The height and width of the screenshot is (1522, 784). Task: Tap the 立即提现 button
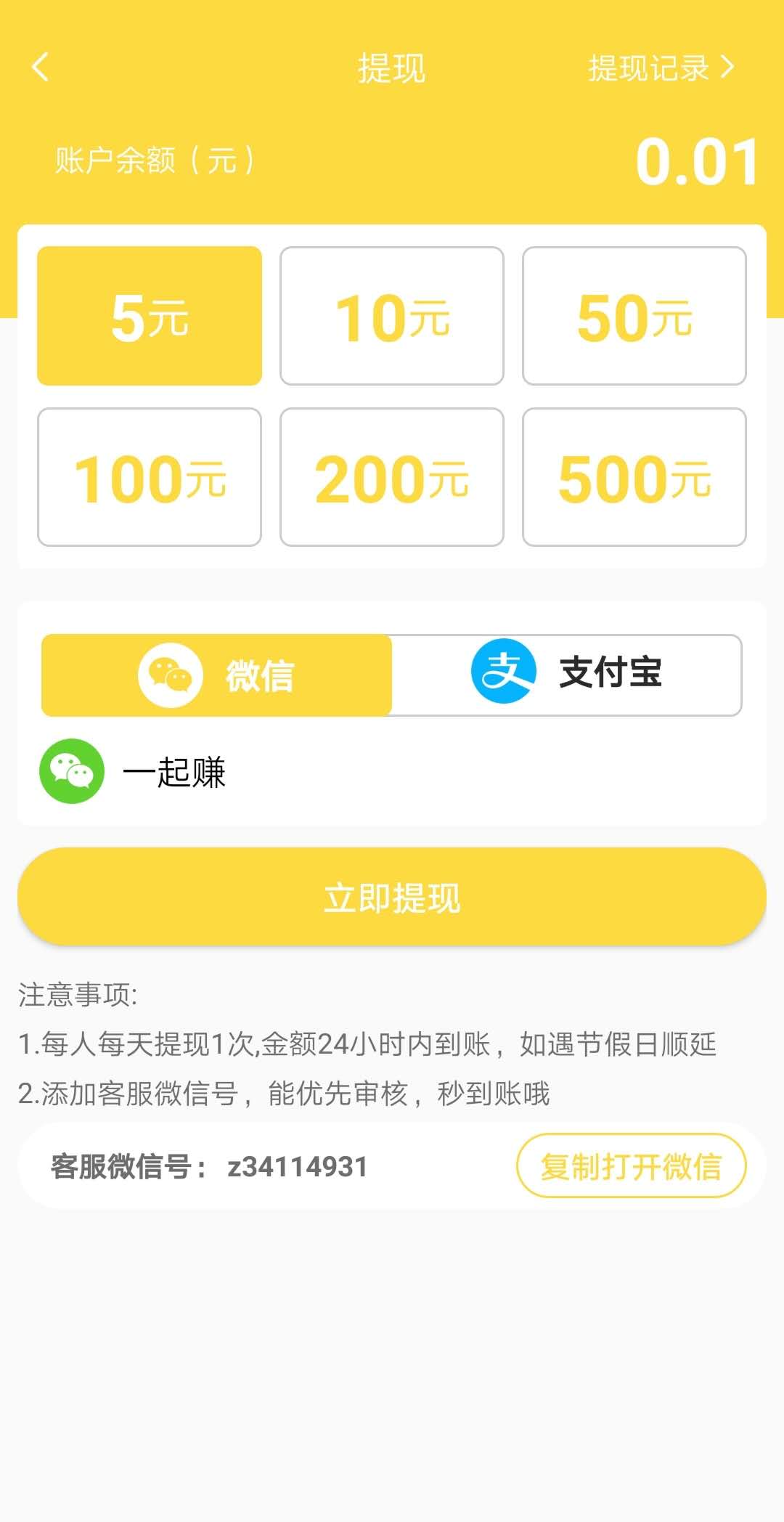[x=392, y=897]
